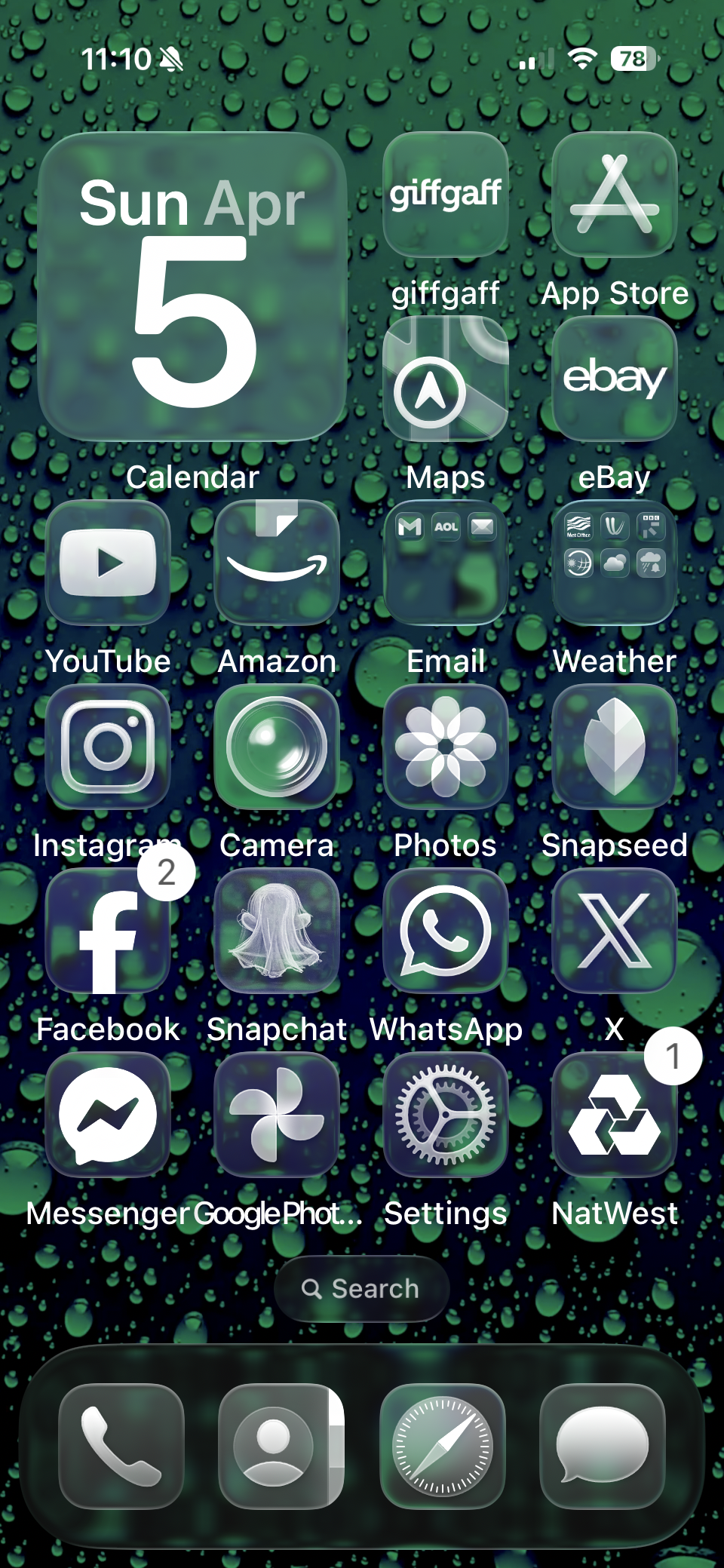The height and width of the screenshot is (1568, 724).
Task: Tap the Search pill
Action: pos(362,1289)
